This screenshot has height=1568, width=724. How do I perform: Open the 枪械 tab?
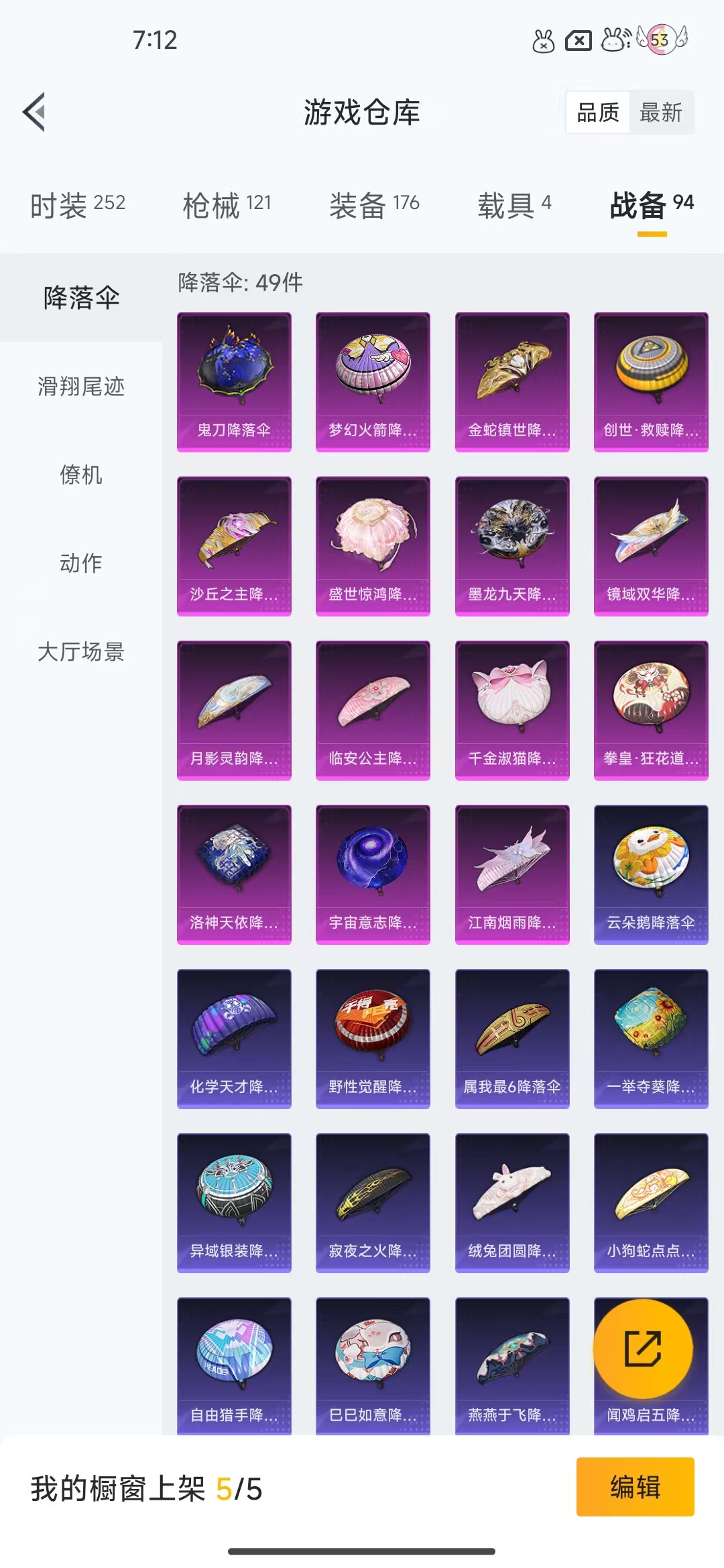(227, 205)
